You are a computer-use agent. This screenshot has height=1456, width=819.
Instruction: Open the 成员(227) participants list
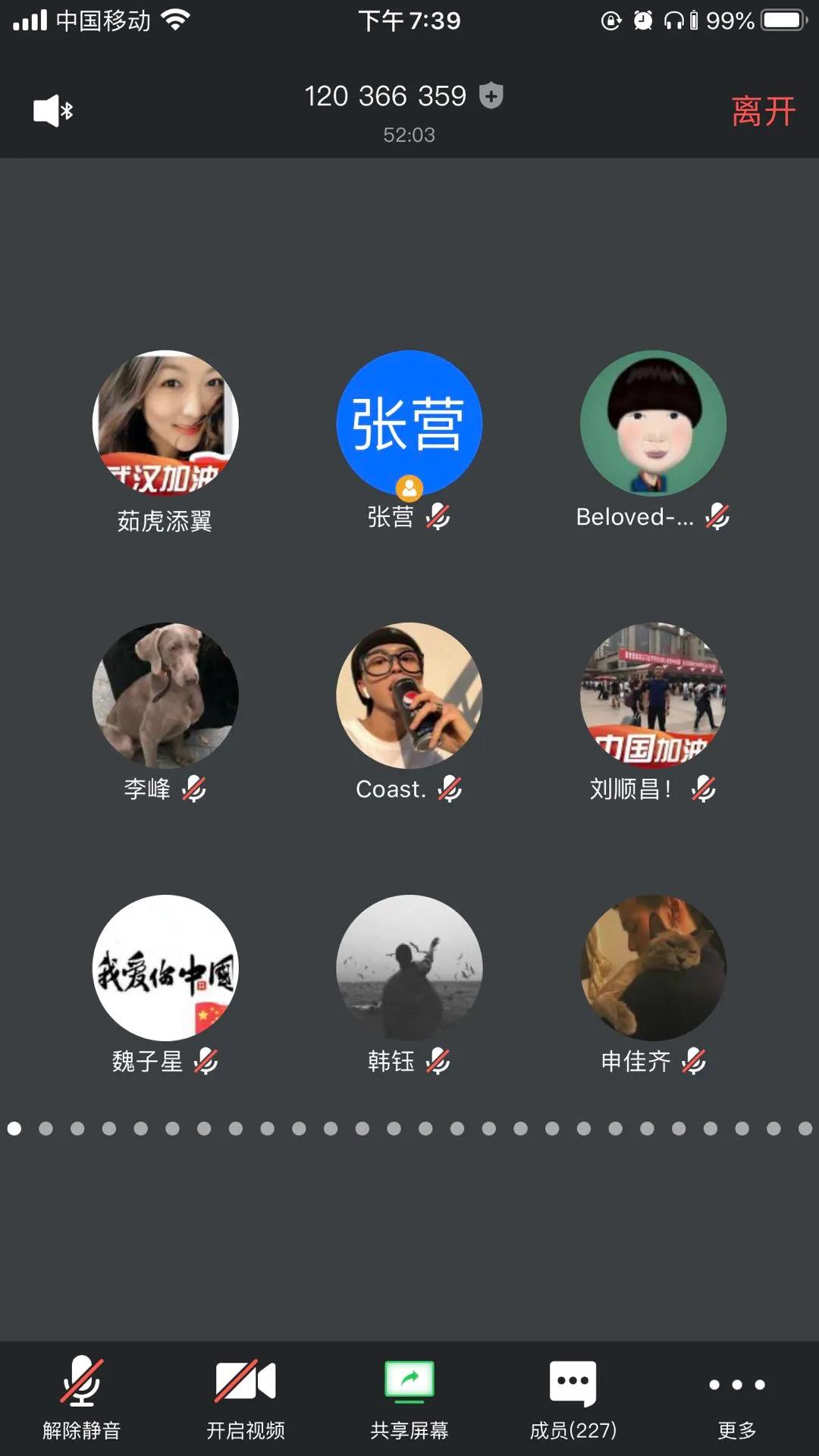coord(573,1397)
